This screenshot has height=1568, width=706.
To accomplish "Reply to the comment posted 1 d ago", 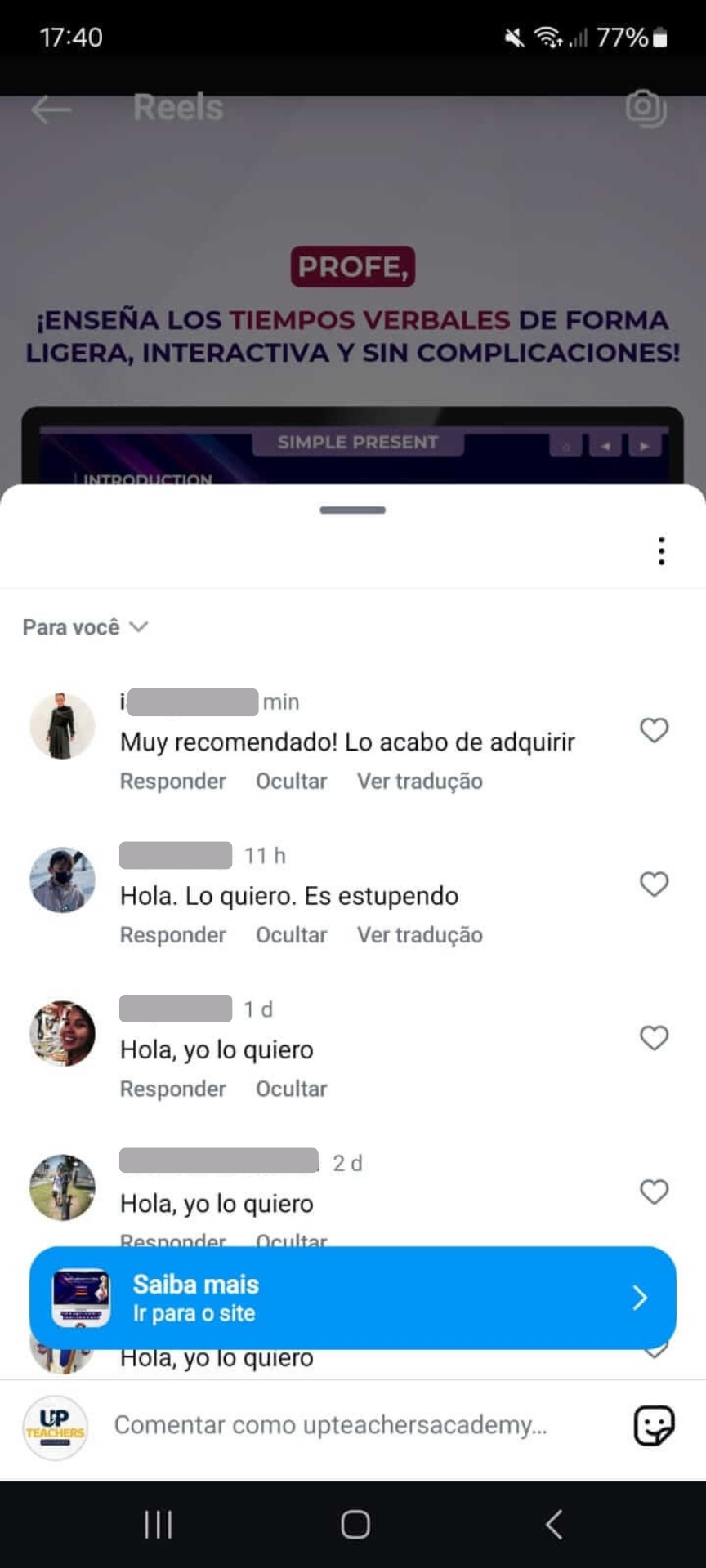I will 172,1089.
